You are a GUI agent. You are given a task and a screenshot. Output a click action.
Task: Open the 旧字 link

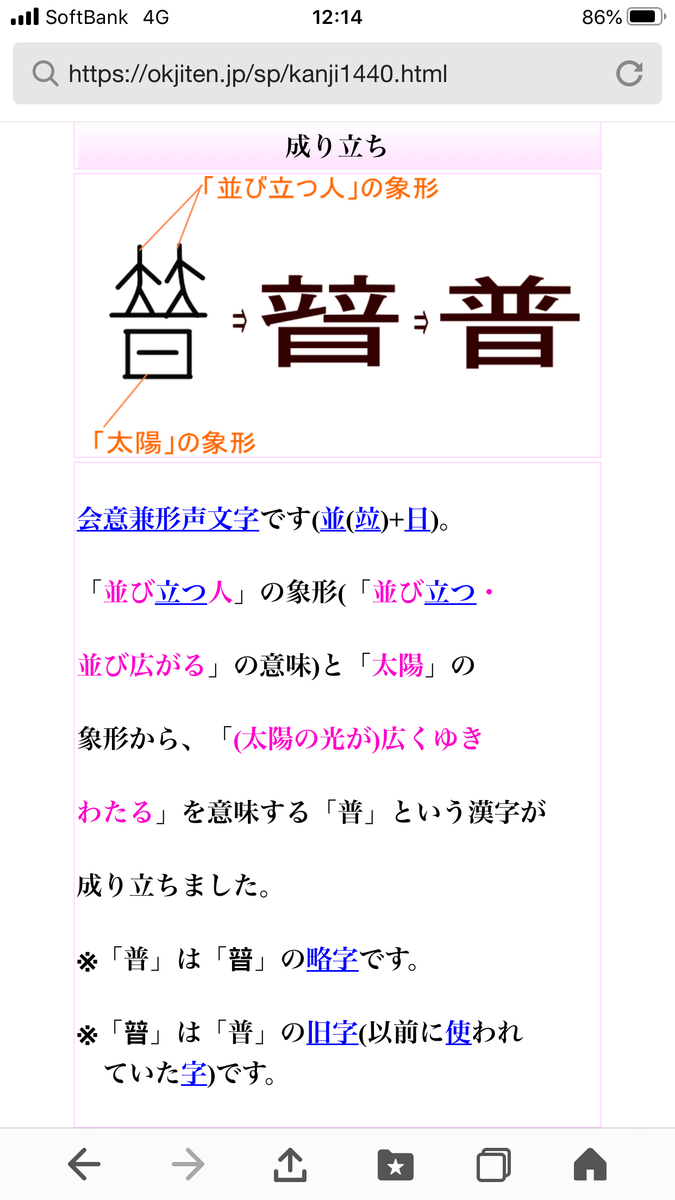[332, 1031]
